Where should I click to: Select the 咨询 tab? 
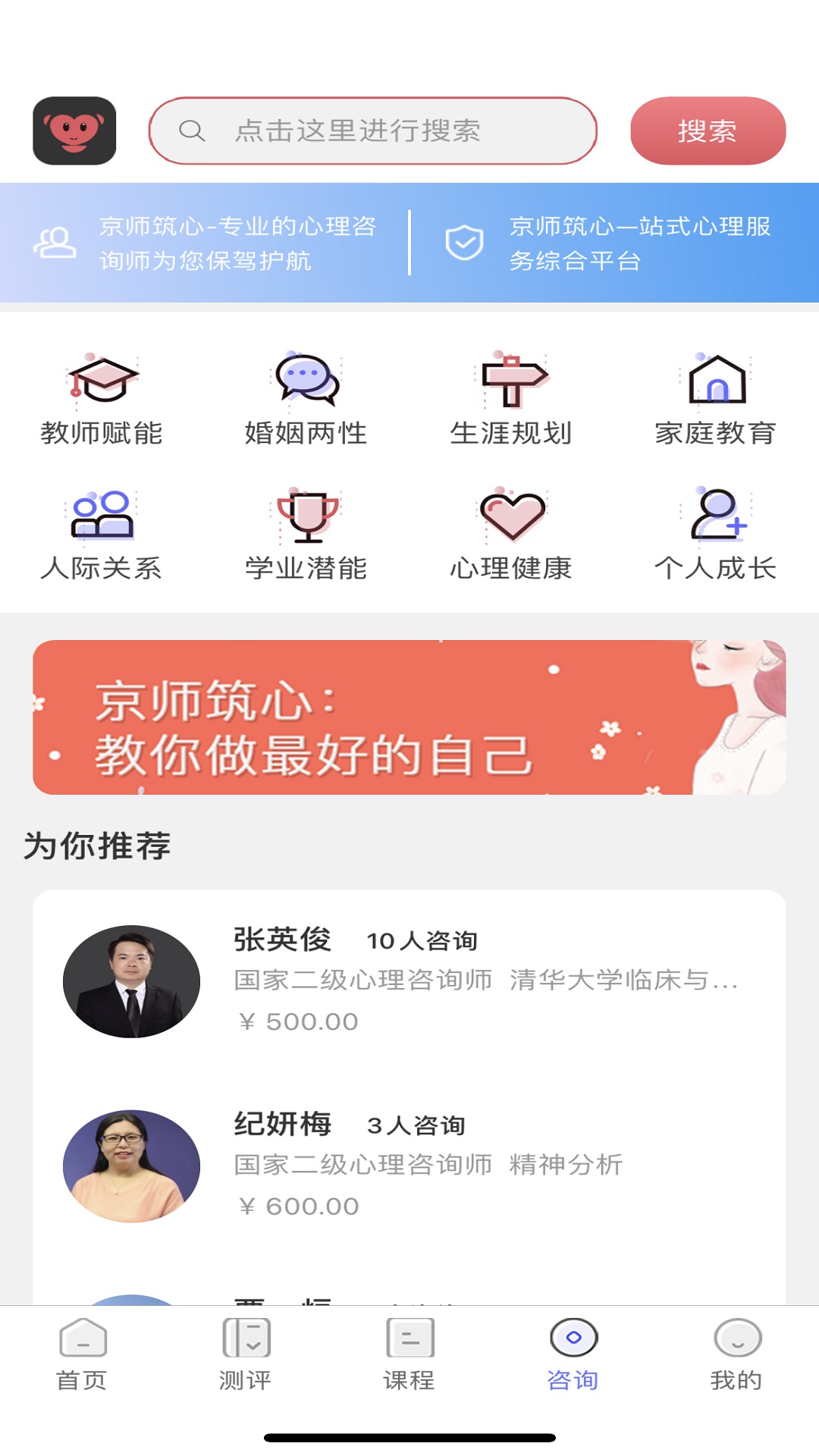[573, 1354]
